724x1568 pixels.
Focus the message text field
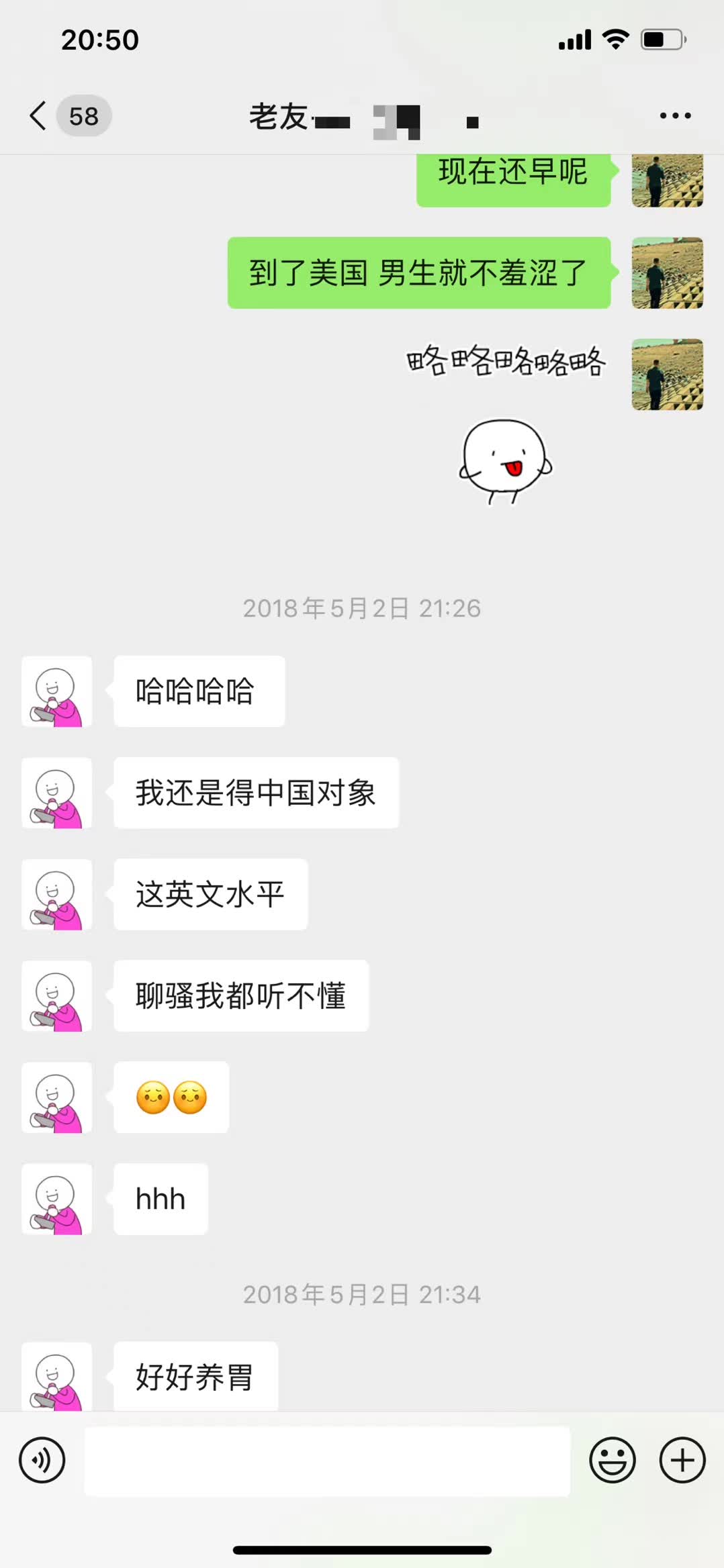click(x=327, y=1460)
